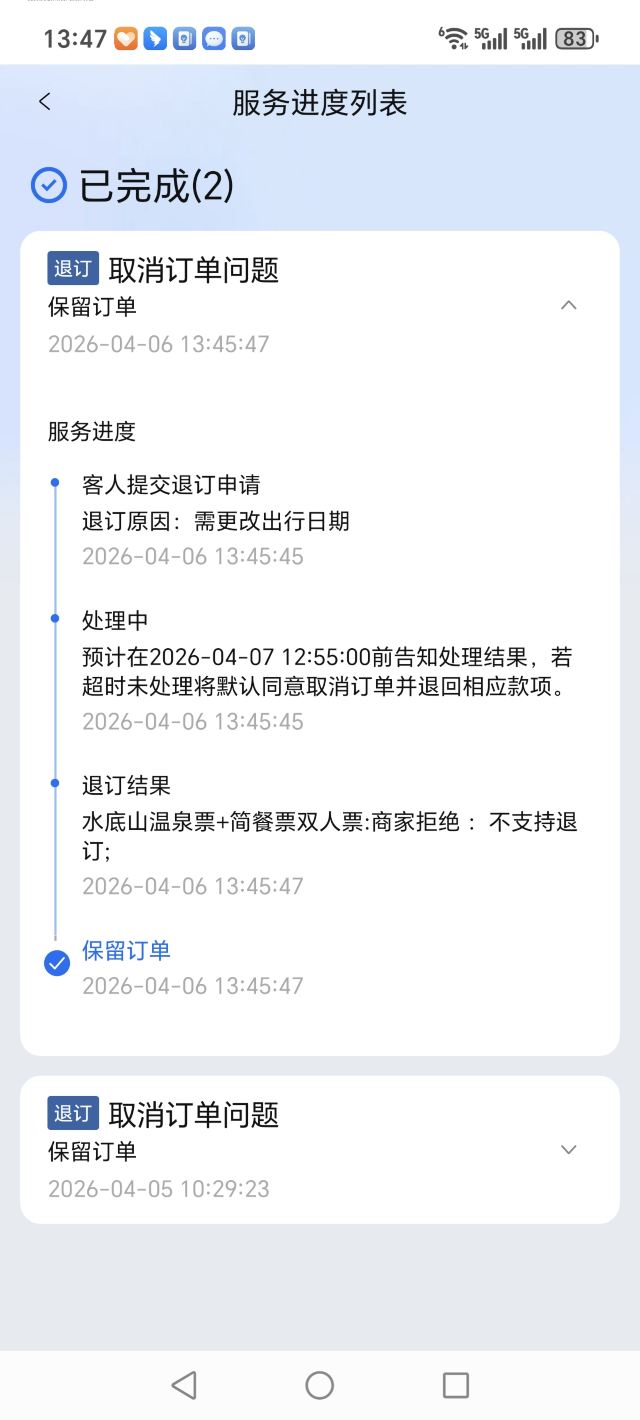Image resolution: width=640 pixels, height=1420 pixels.
Task: Open the system recent apps view
Action: click(x=456, y=1385)
